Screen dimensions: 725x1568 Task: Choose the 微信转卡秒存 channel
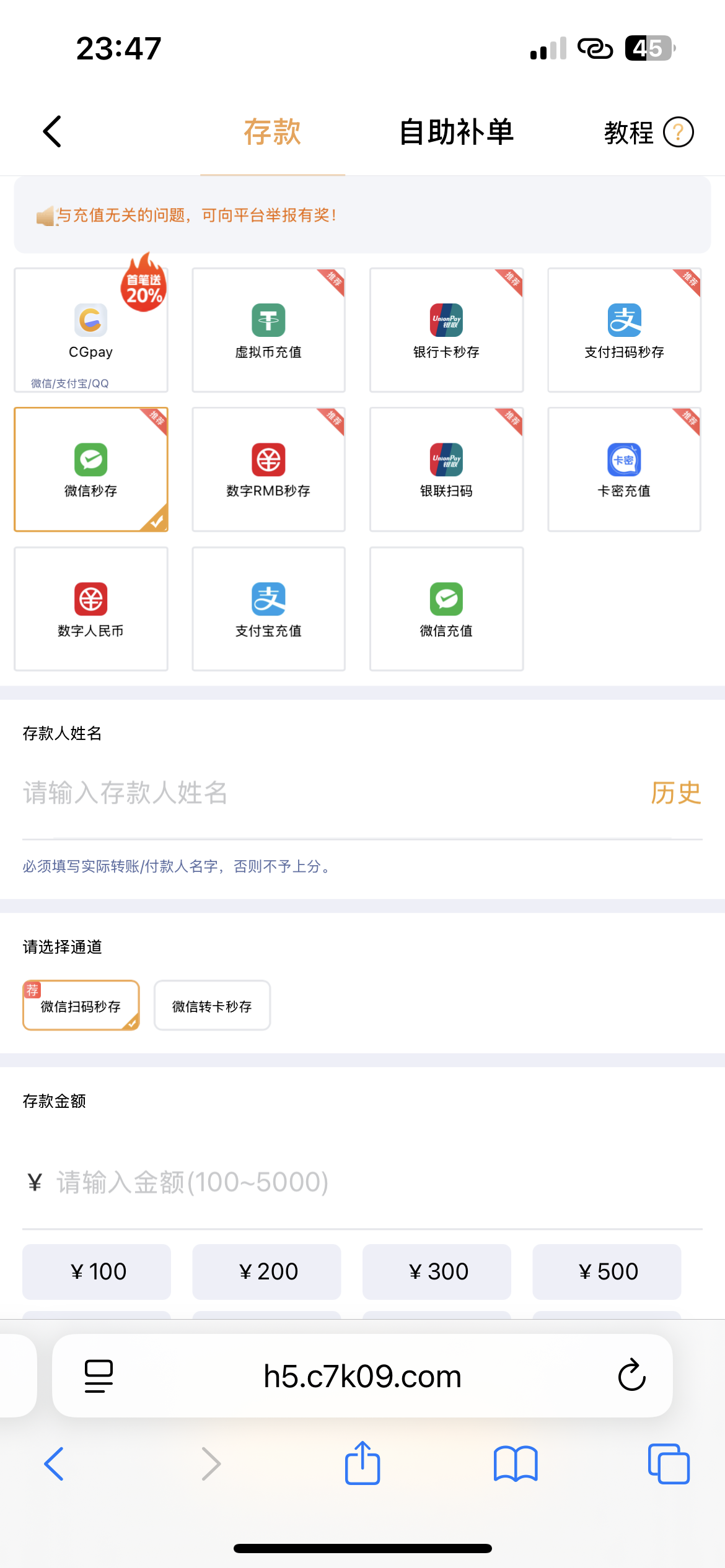pyautogui.click(x=212, y=1006)
